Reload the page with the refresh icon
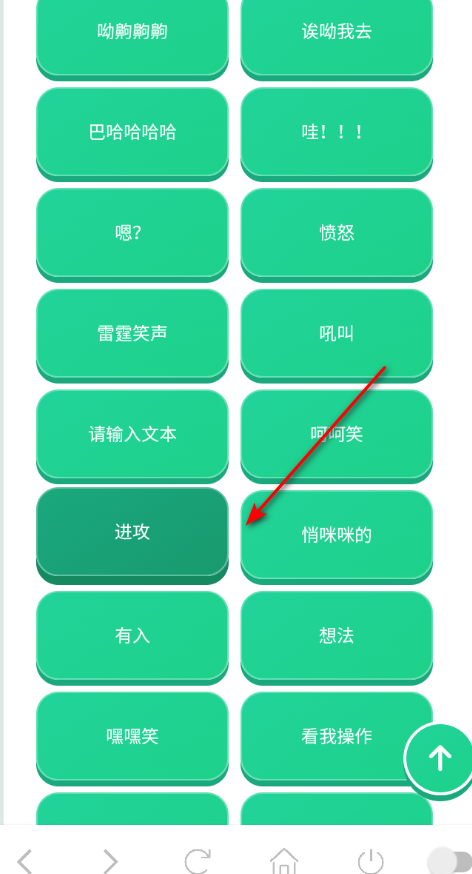The width and height of the screenshot is (472, 874). tap(197, 861)
